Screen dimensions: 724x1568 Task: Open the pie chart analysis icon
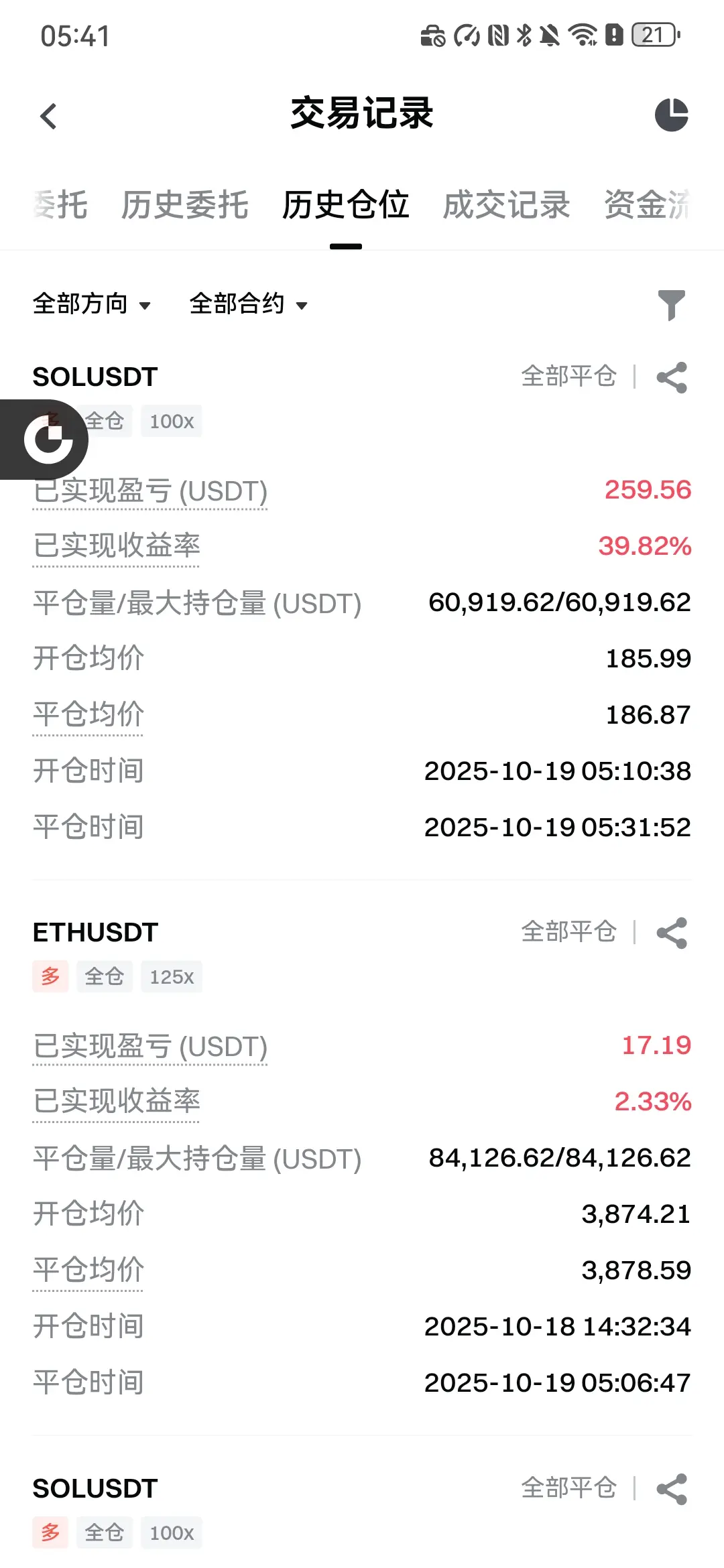(672, 115)
